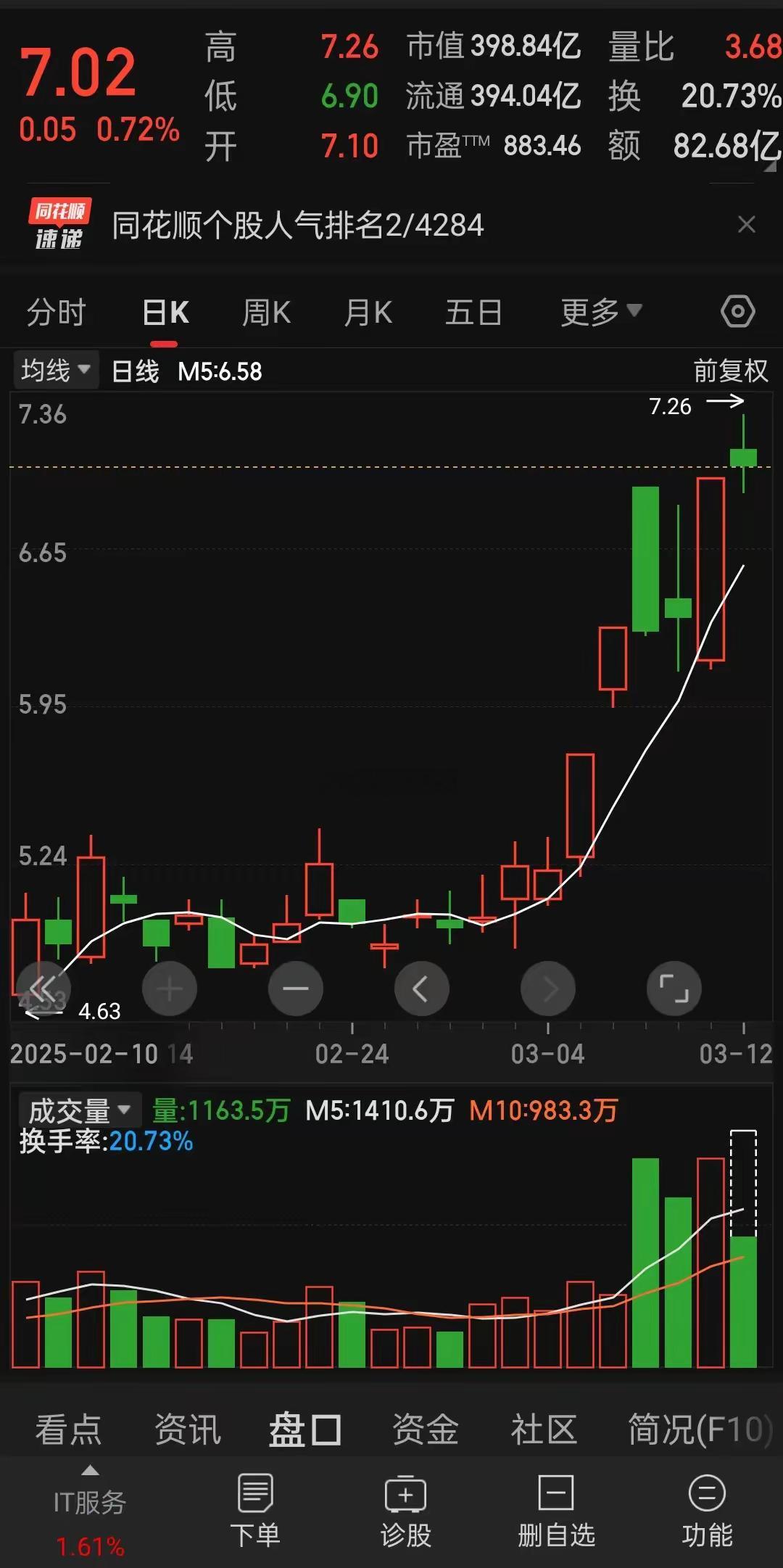Open the 资金 capital flow tab
783x1568 pixels.
click(426, 1429)
